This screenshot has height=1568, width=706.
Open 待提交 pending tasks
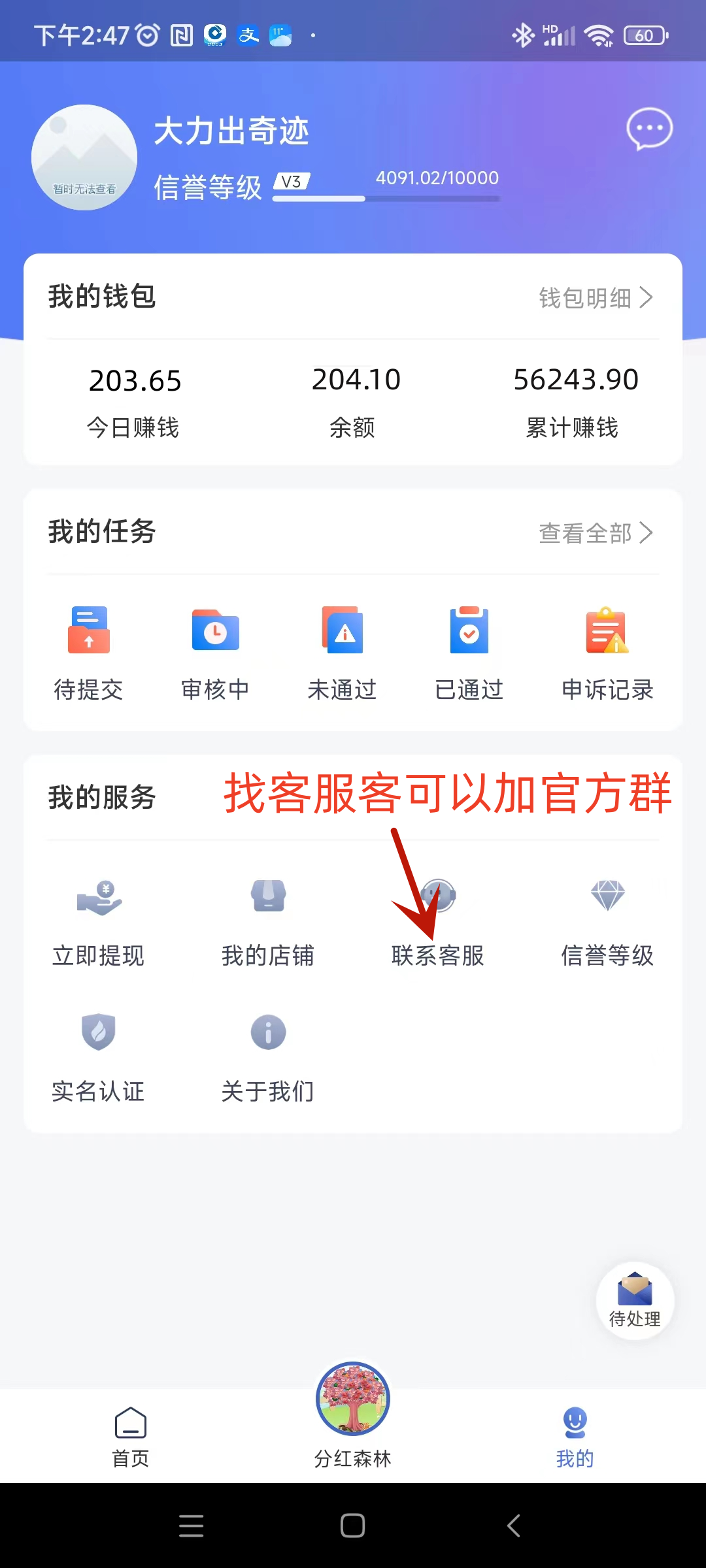tap(89, 653)
